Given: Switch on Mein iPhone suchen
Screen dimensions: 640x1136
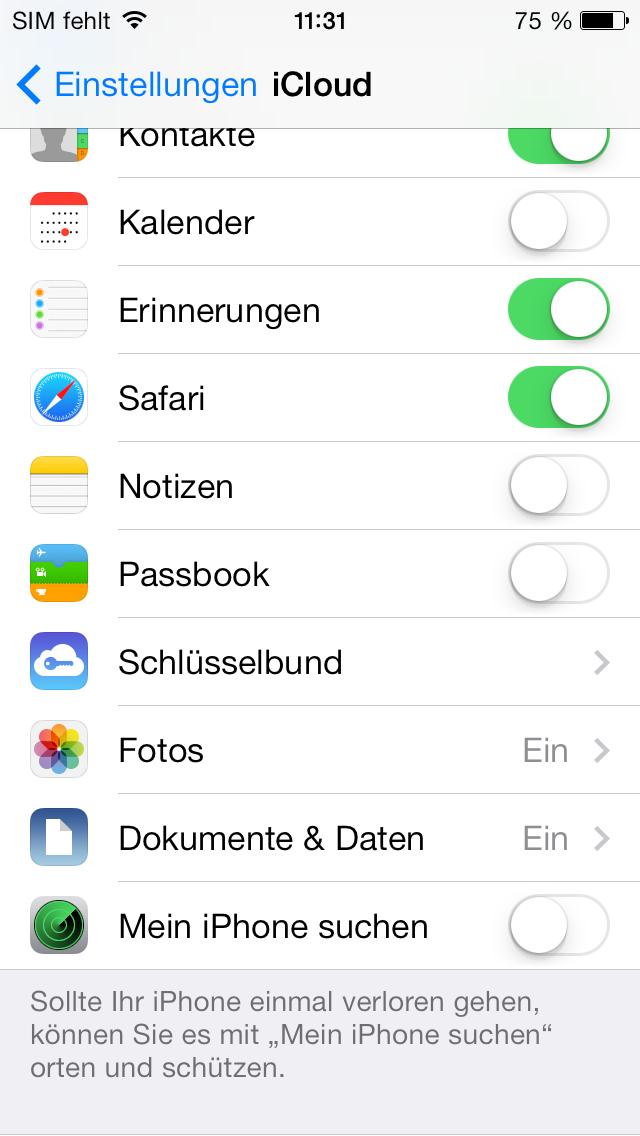Looking at the screenshot, I should 558,926.
